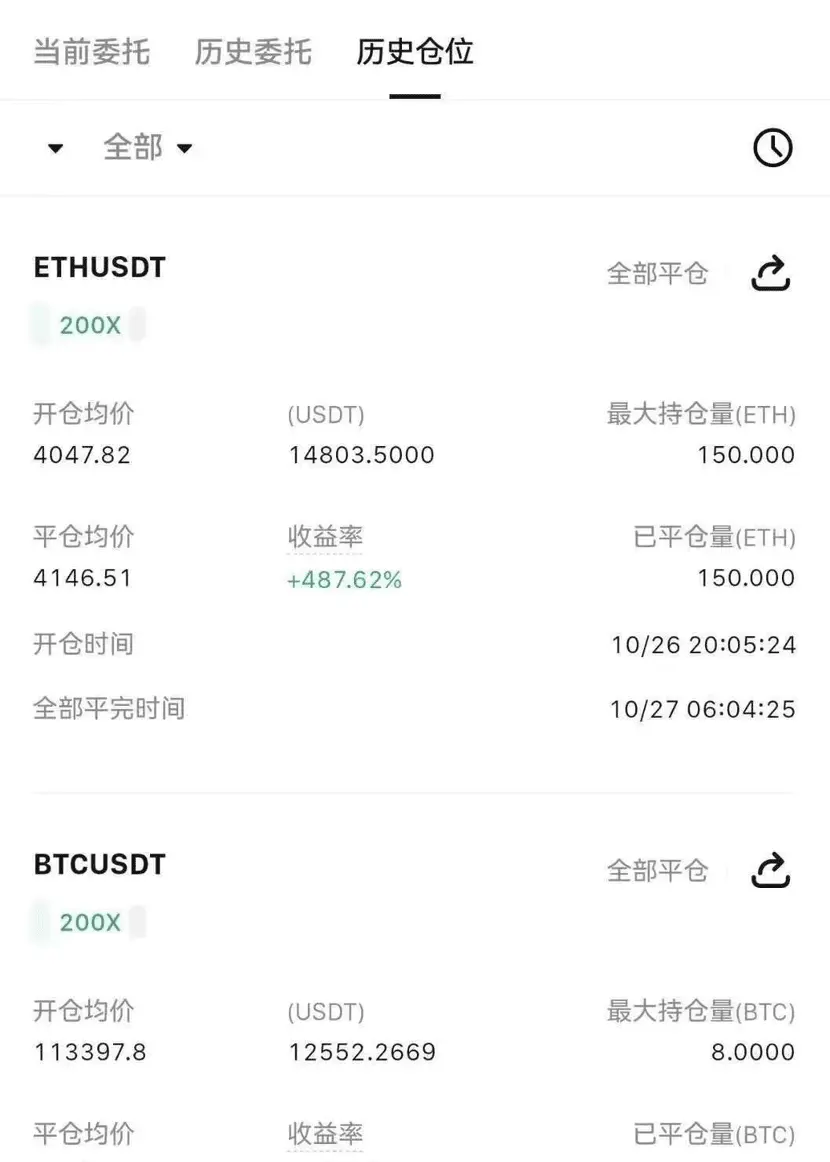Share the ETHUSDT position record
Viewport: 830px width, 1162px height.
[771, 273]
